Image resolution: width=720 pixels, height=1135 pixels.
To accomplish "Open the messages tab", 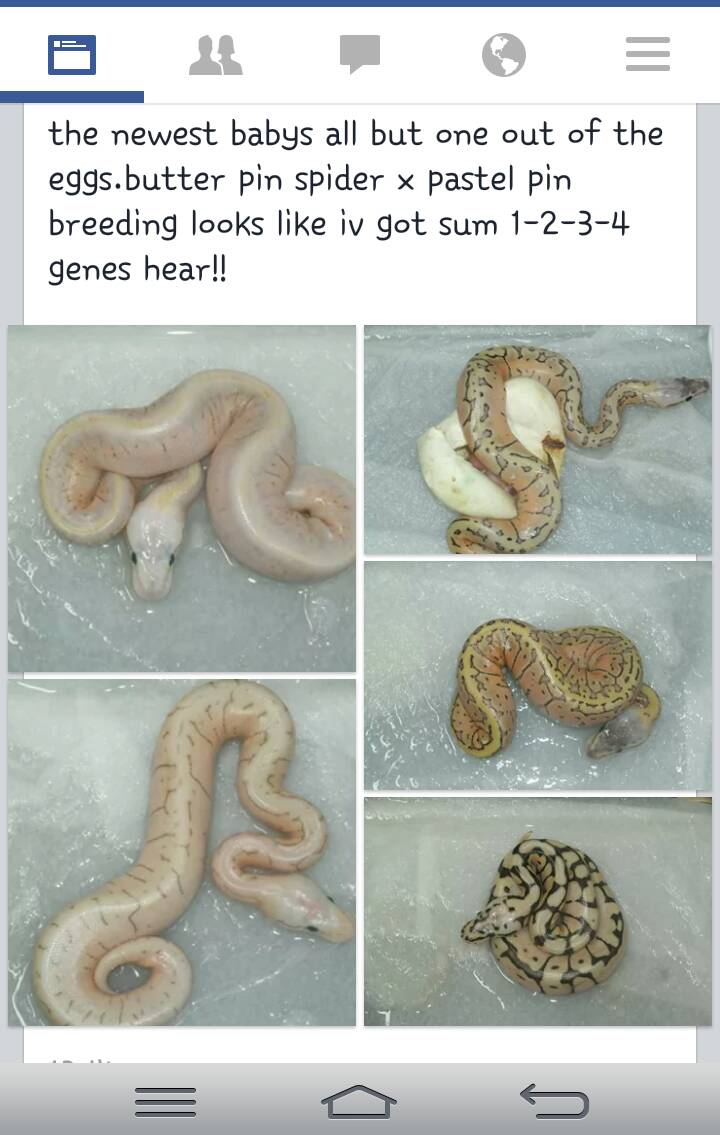I will (360, 55).
